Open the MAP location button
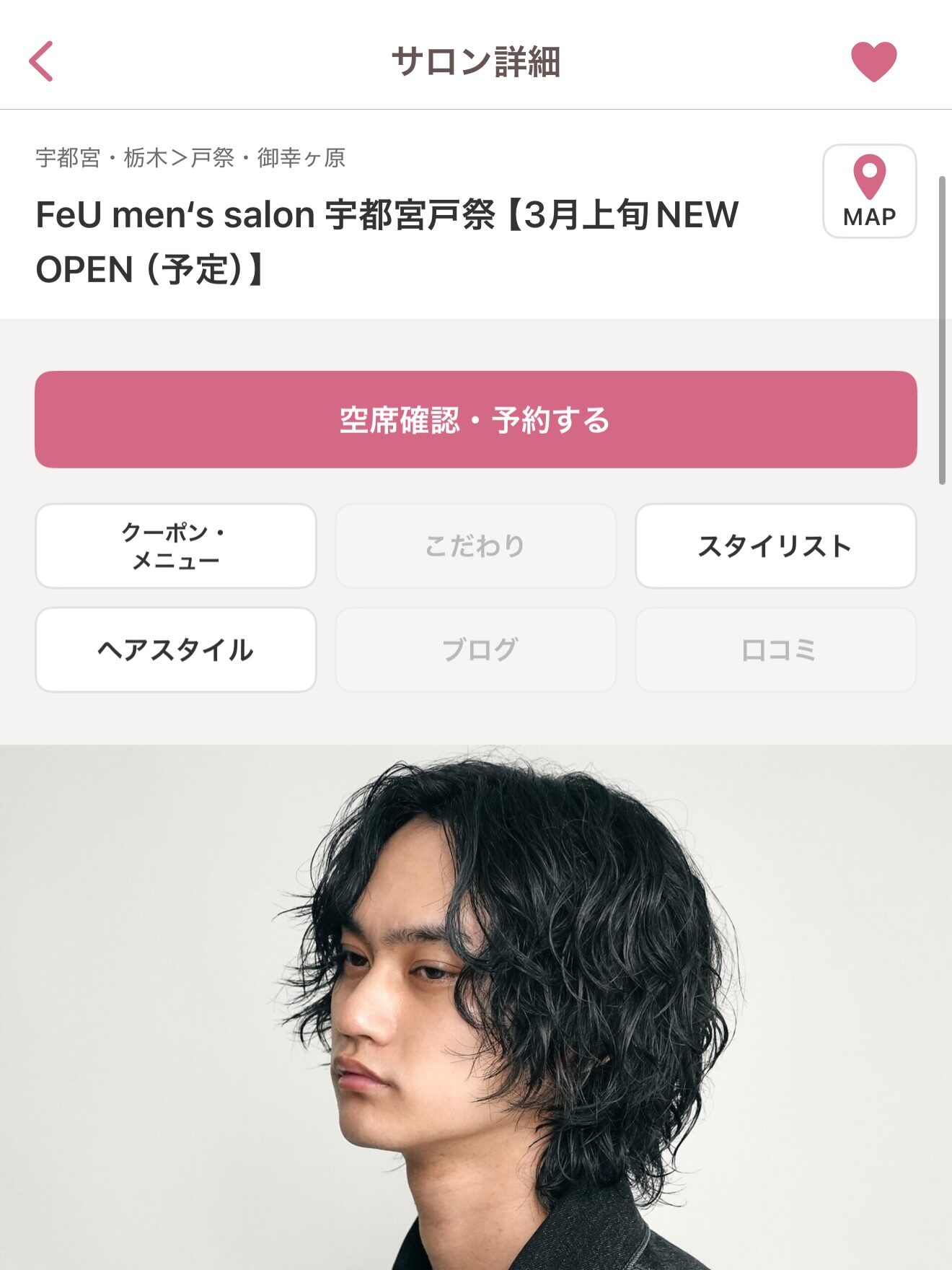Image resolution: width=952 pixels, height=1270 pixels. 869,191
